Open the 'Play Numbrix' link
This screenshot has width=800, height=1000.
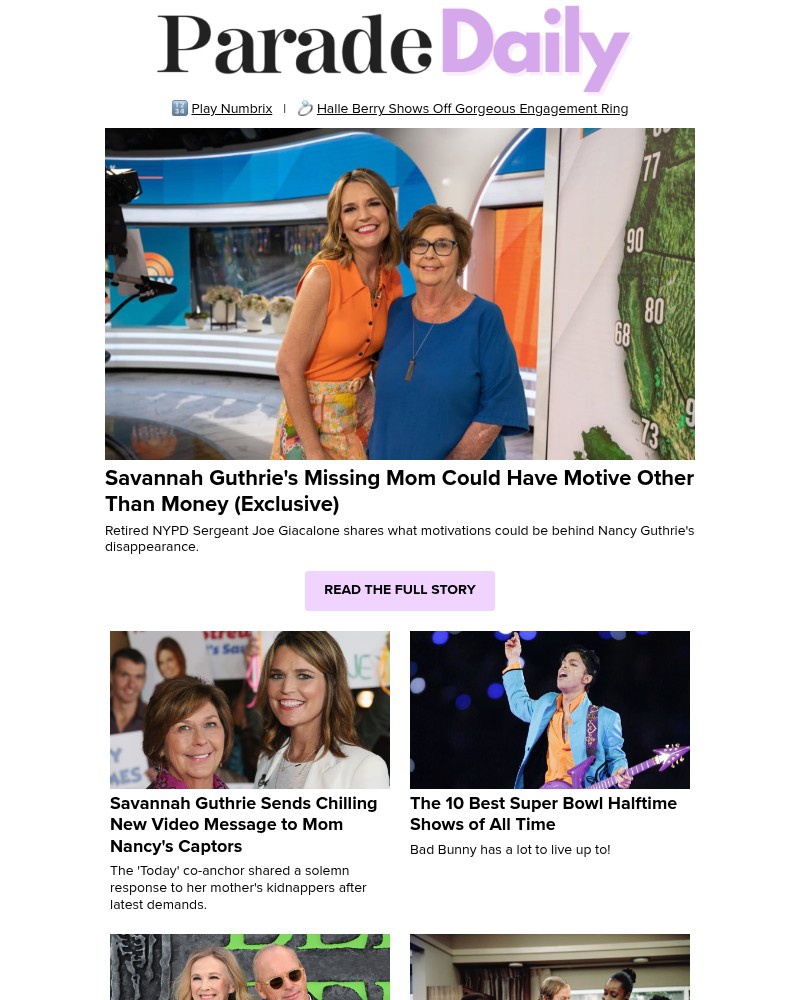(x=232, y=108)
